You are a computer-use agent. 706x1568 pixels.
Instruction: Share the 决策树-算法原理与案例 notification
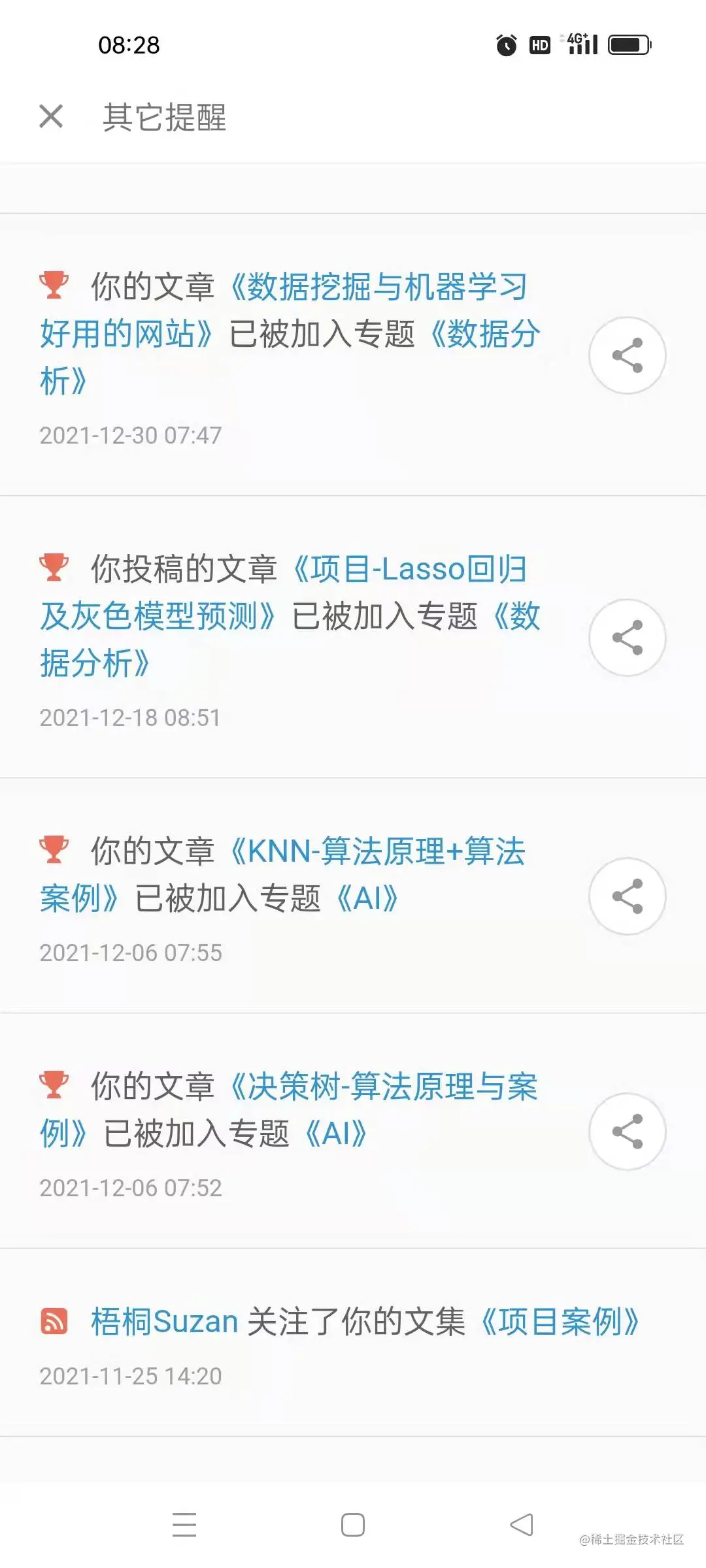[627, 1132]
